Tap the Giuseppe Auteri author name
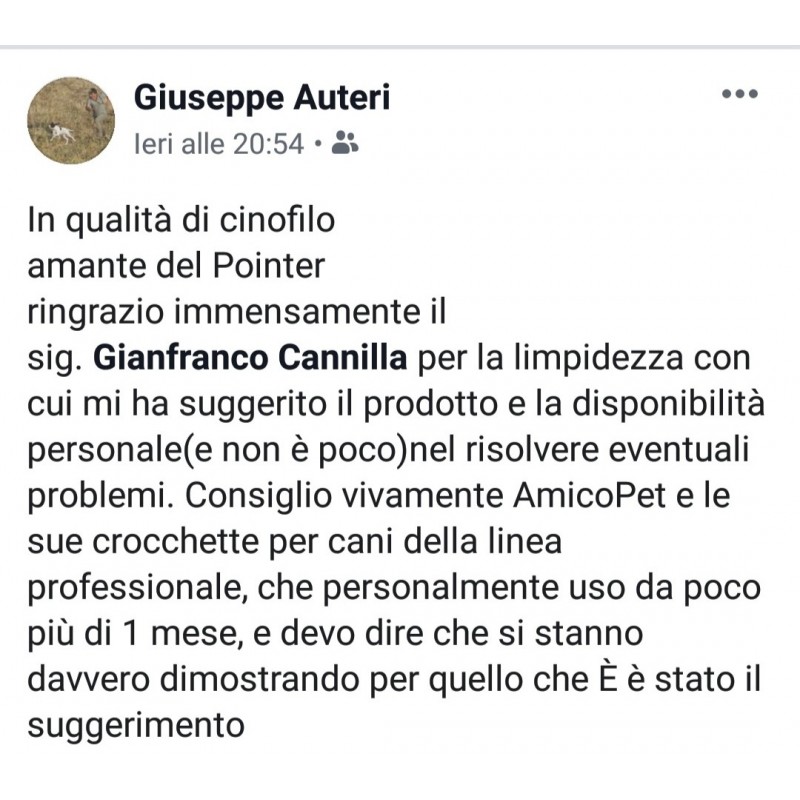Viewport: 800px width, 800px height. [262, 98]
